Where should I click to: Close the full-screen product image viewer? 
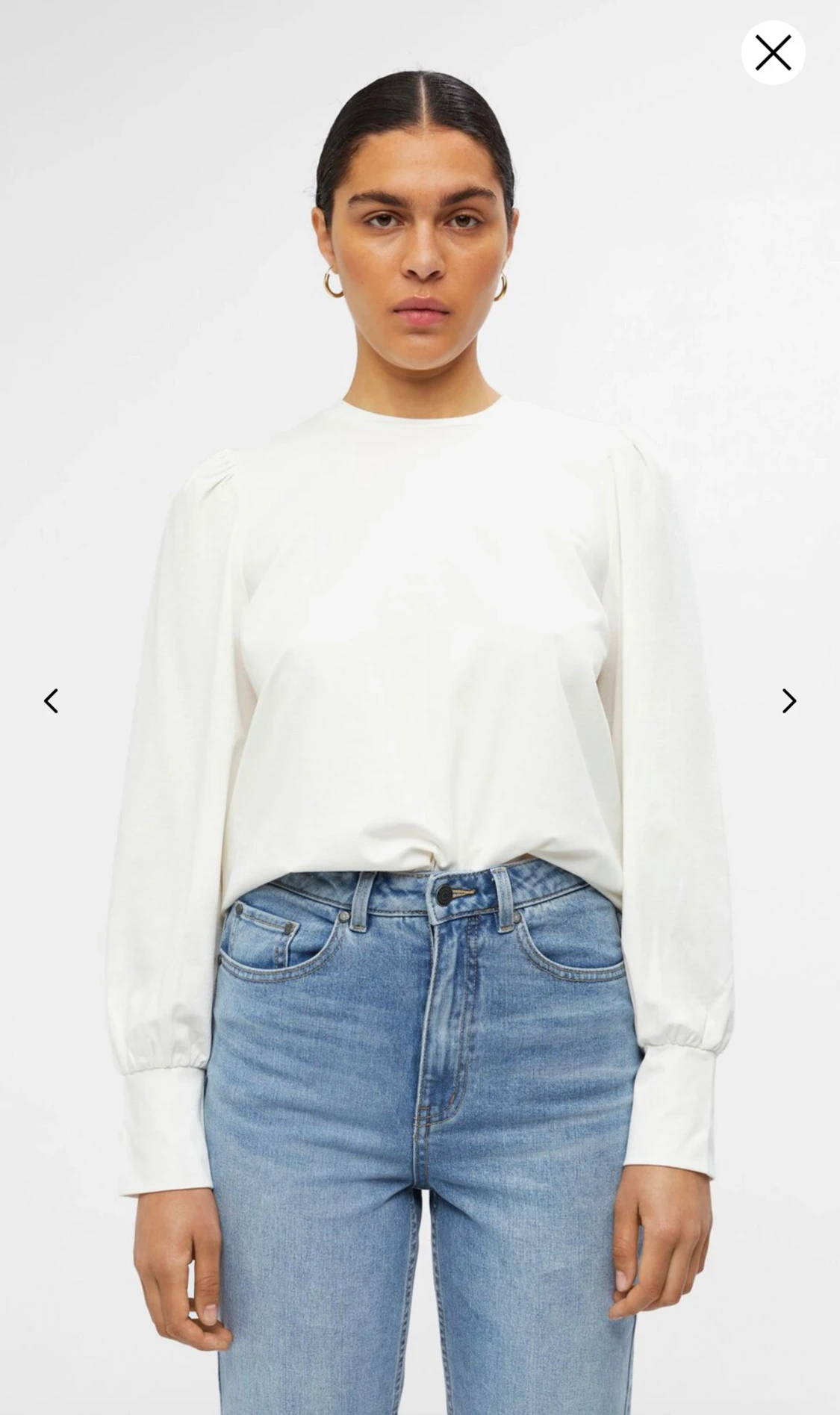click(x=773, y=53)
